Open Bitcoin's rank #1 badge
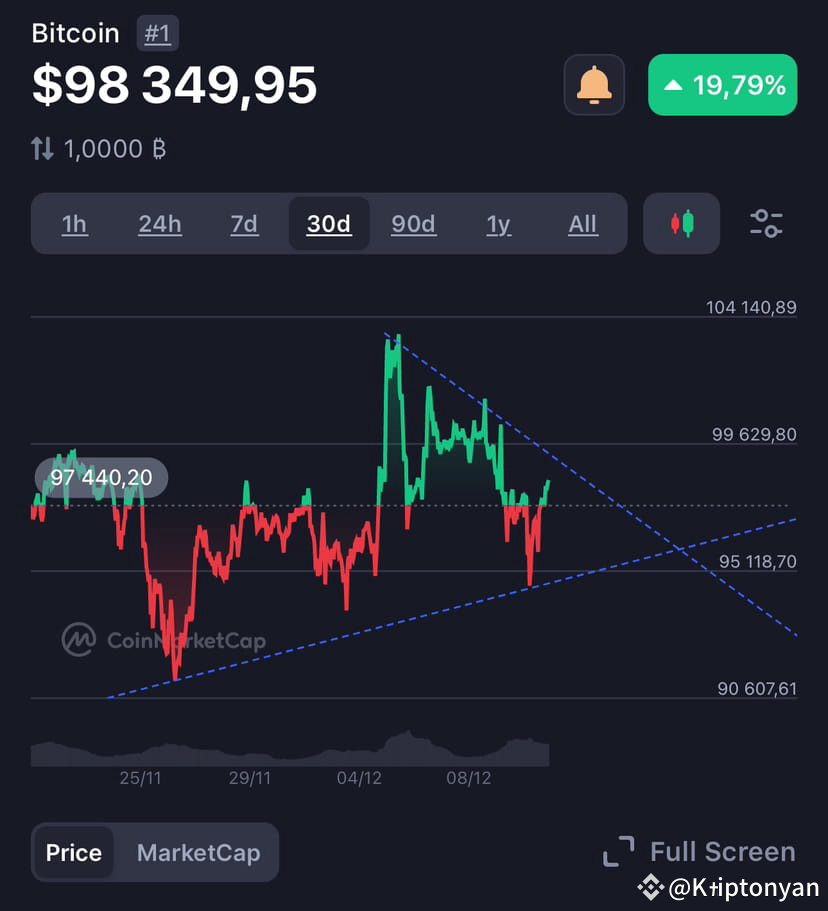Screen dimensions: 828x911 pos(157,32)
